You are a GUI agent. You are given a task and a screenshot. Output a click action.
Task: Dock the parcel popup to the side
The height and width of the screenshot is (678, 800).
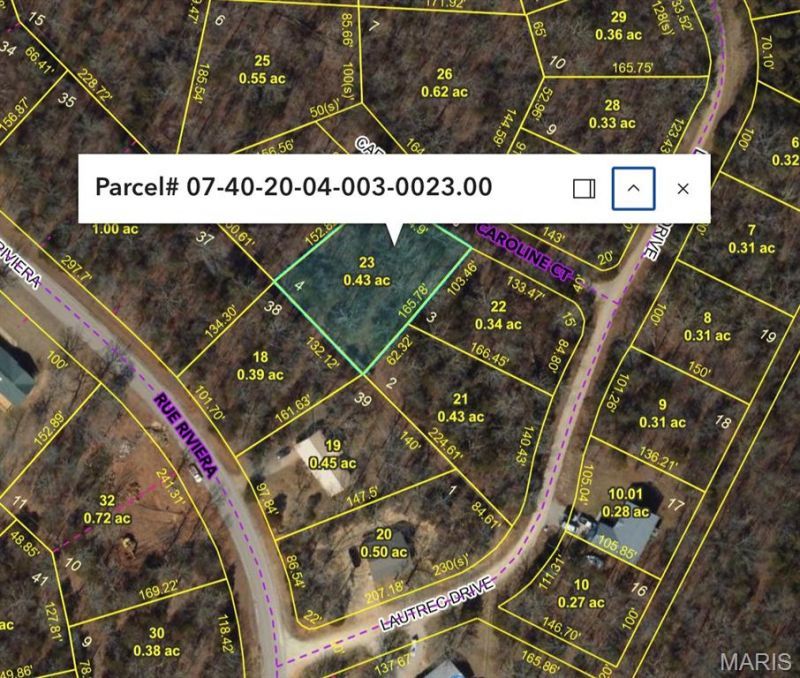pos(584,188)
